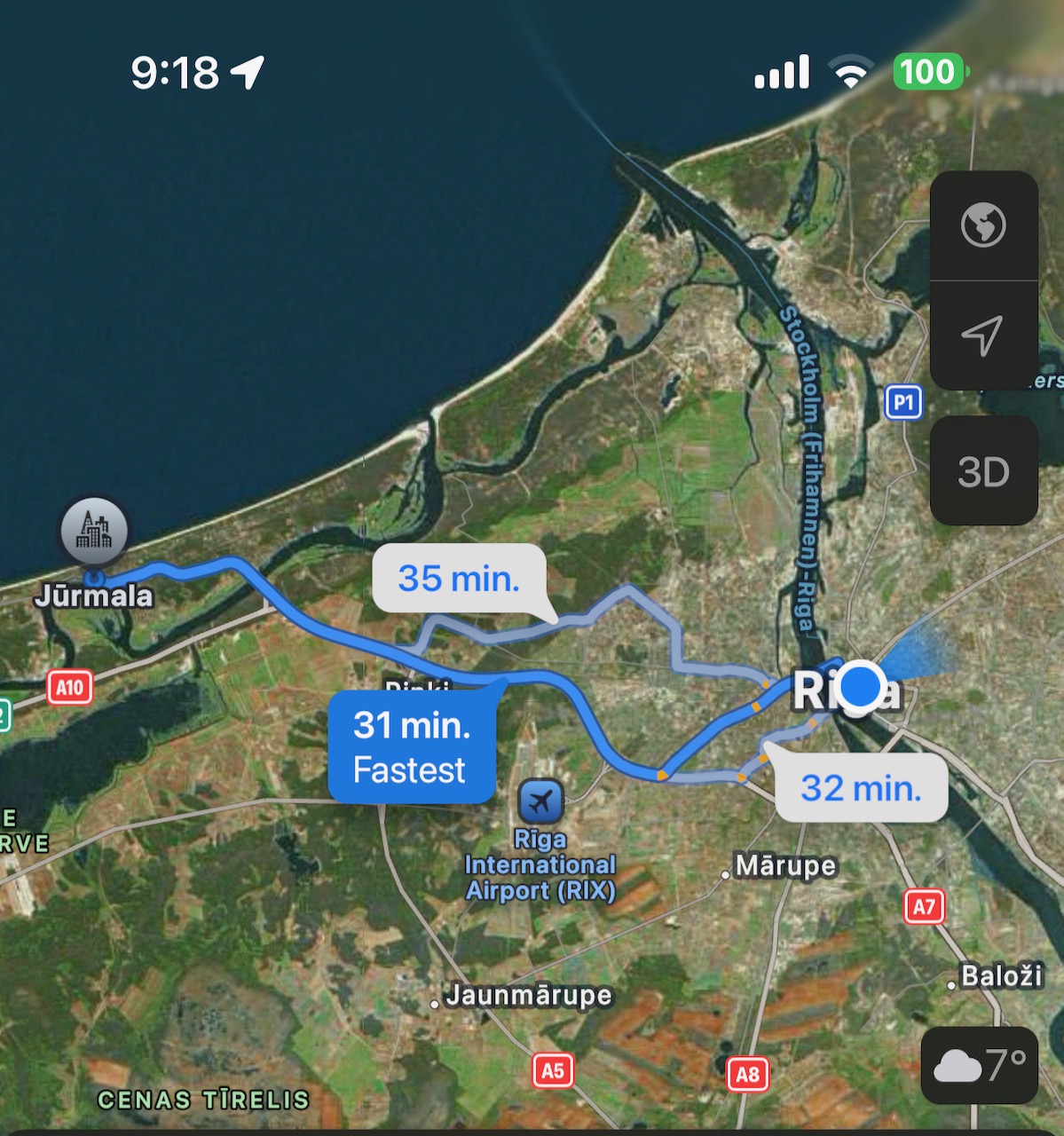Select the 32 min. alternate route

[x=861, y=788]
